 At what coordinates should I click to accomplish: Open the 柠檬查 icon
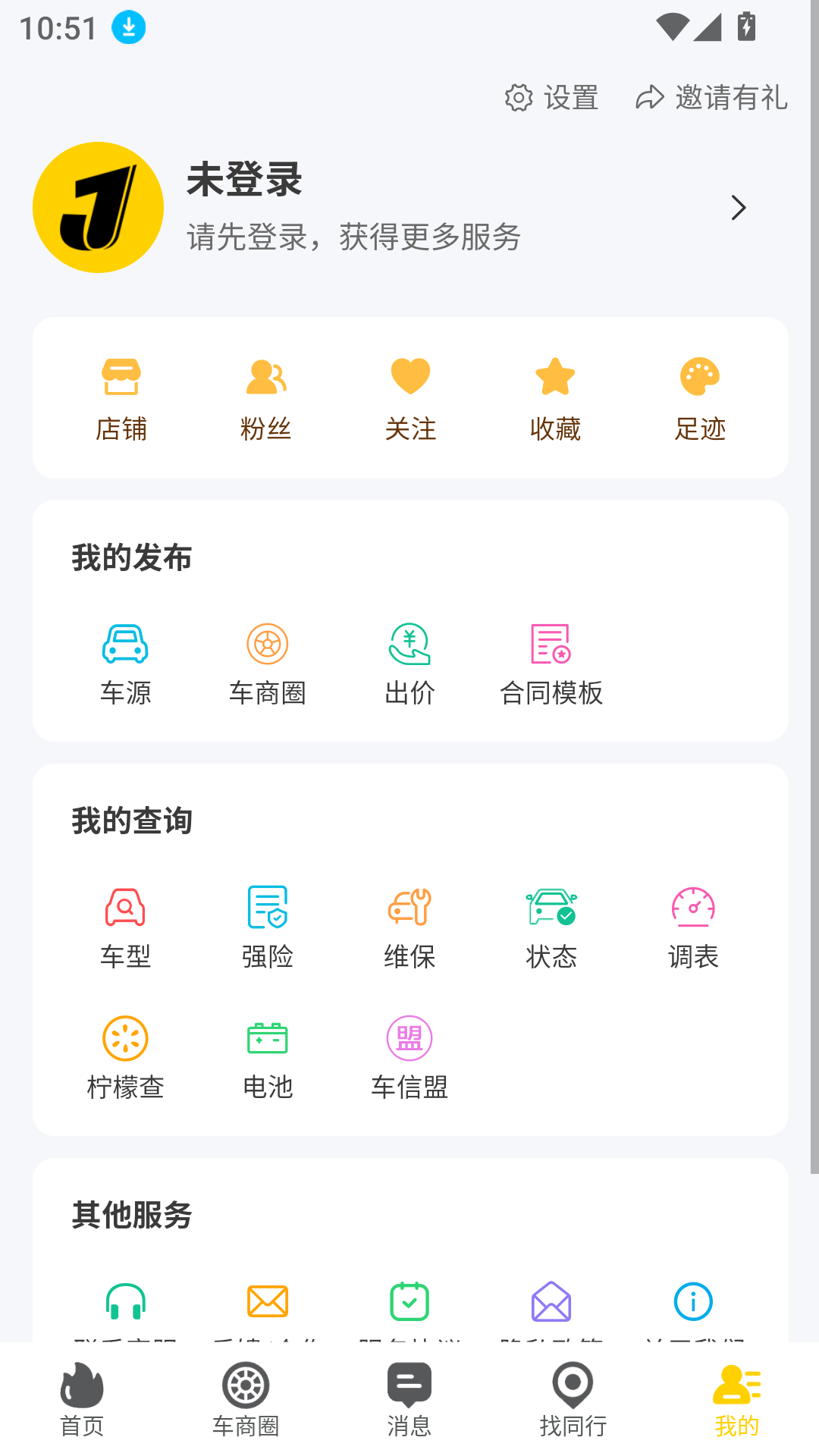(125, 1038)
